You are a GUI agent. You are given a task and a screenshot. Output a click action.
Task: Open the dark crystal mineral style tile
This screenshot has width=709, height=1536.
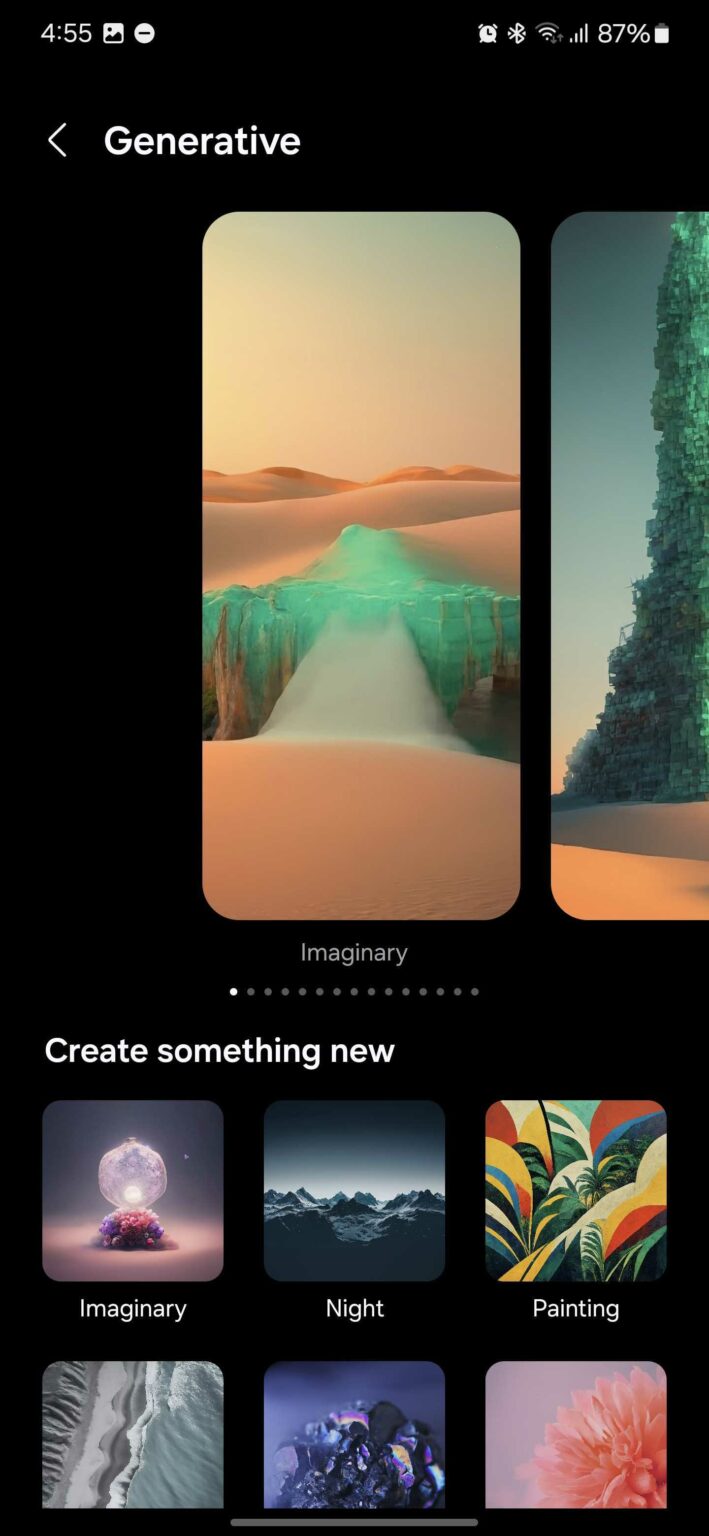pyautogui.click(x=354, y=1434)
